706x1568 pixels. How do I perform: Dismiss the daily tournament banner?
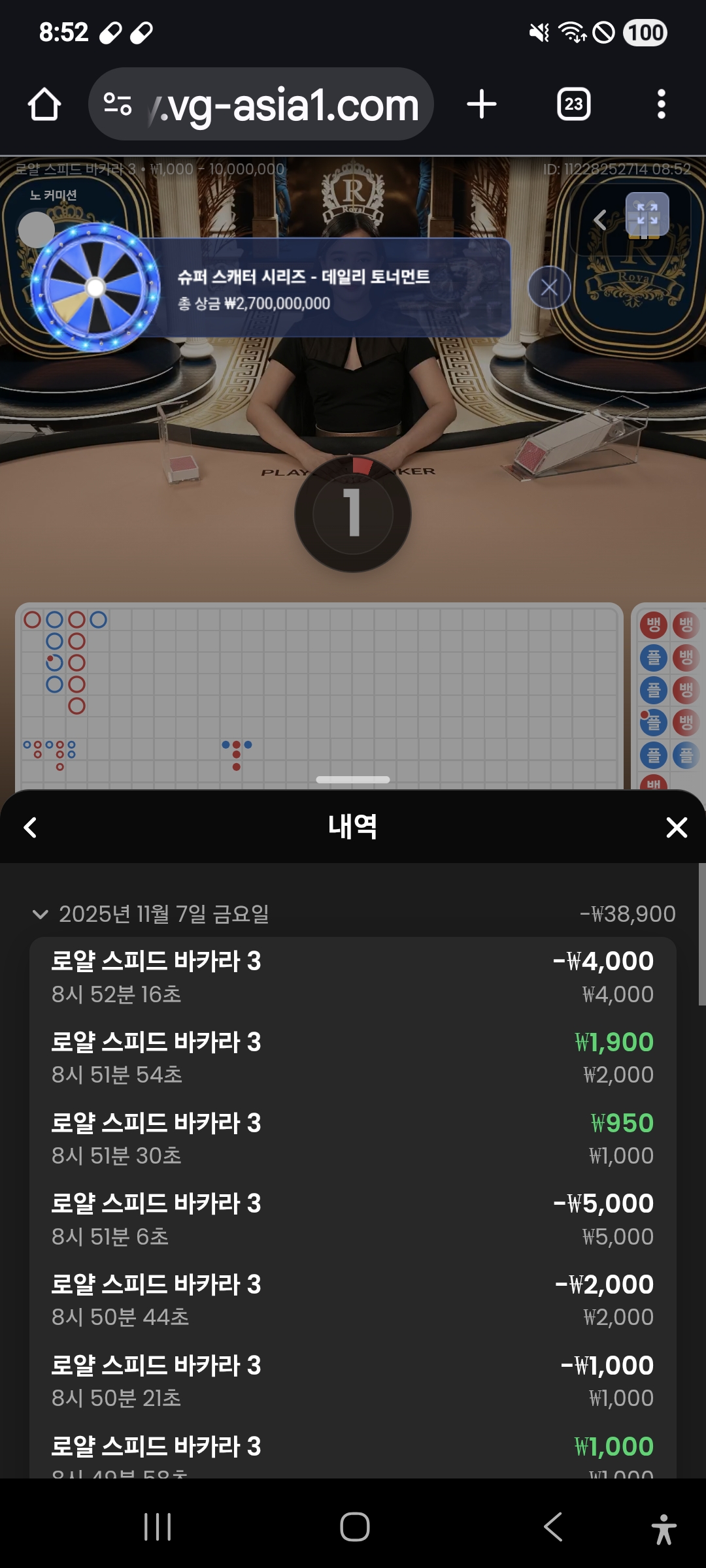(x=549, y=287)
